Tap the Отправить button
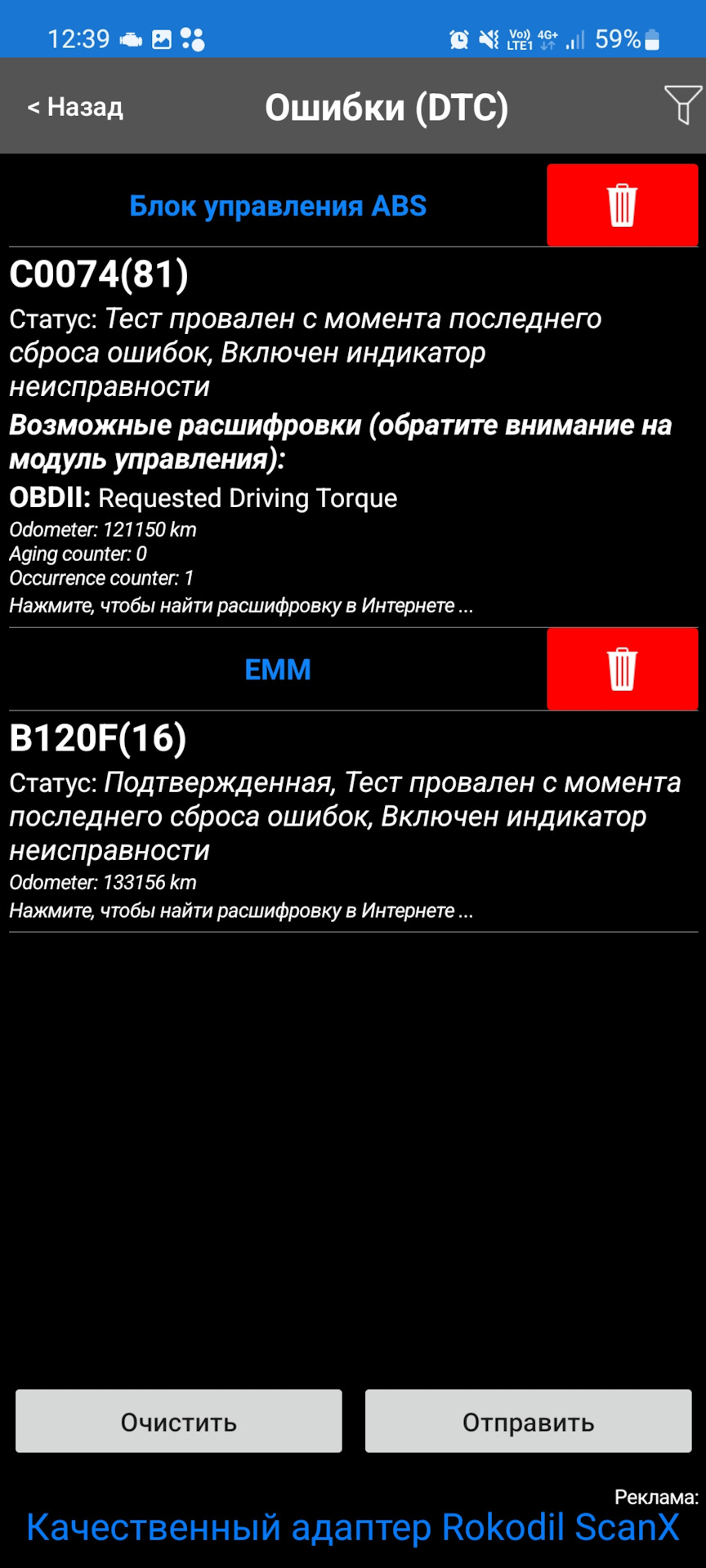The height and width of the screenshot is (1568, 706). [528, 1422]
